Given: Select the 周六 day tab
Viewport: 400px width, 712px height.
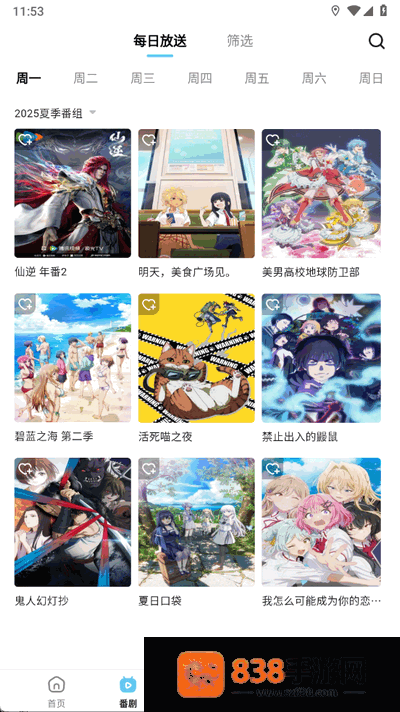Looking at the screenshot, I should tap(314, 78).
